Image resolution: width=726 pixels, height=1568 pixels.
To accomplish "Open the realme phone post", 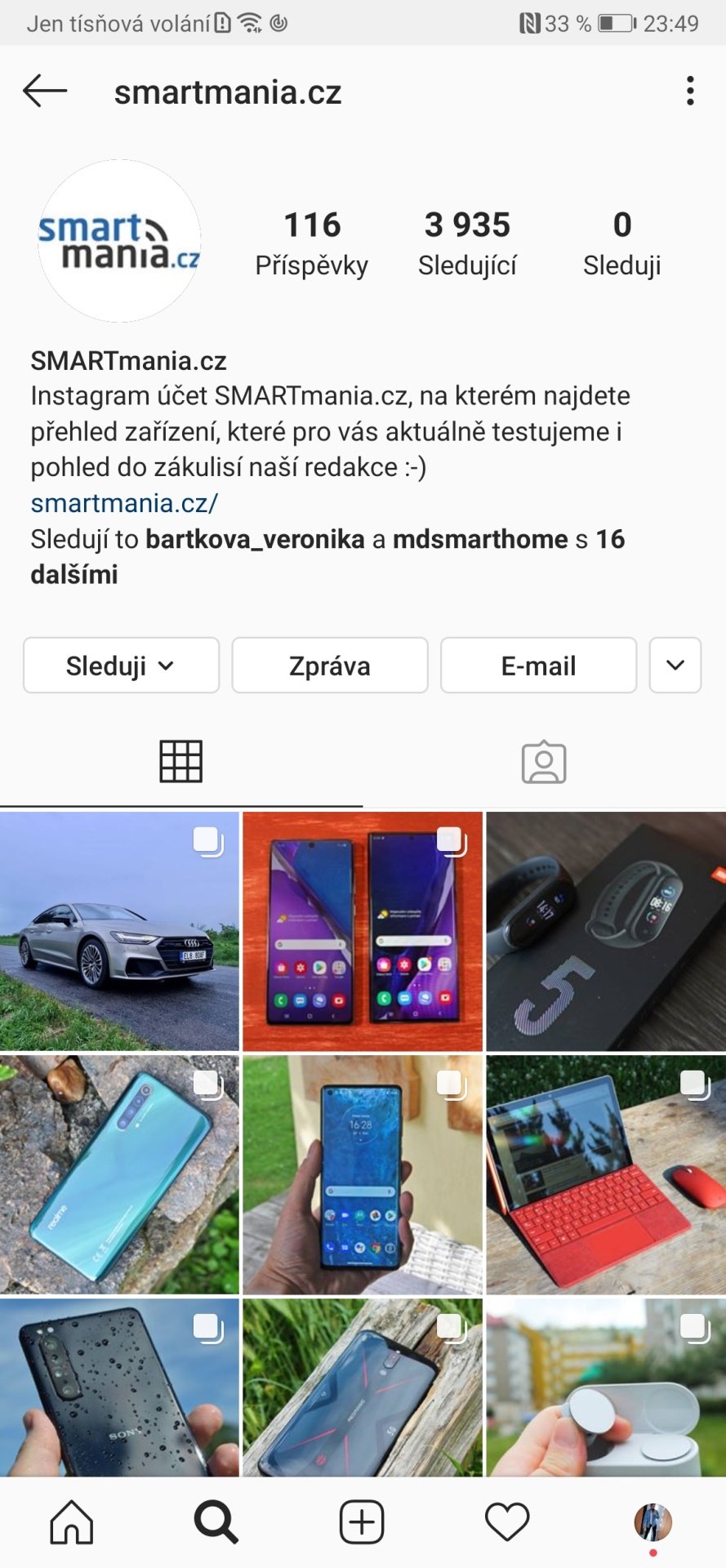I will click(119, 1174).
